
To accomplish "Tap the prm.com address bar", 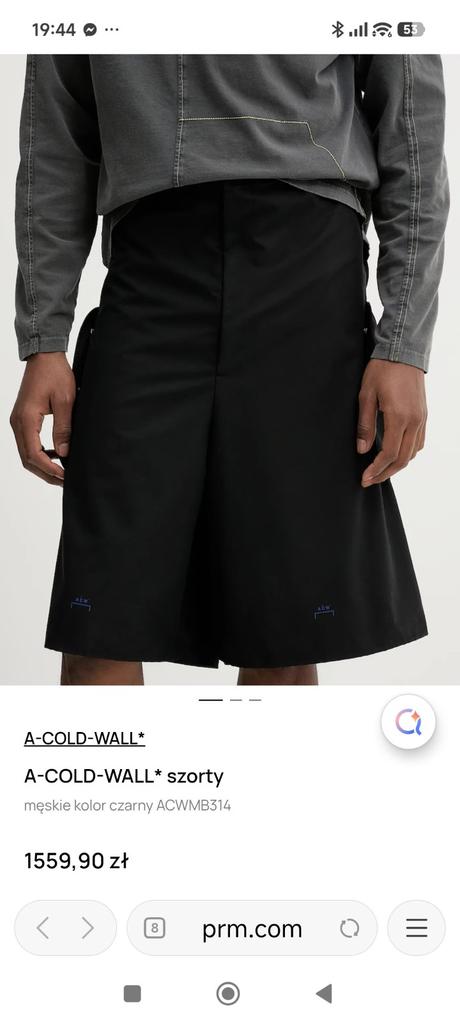I will [252, 928].
